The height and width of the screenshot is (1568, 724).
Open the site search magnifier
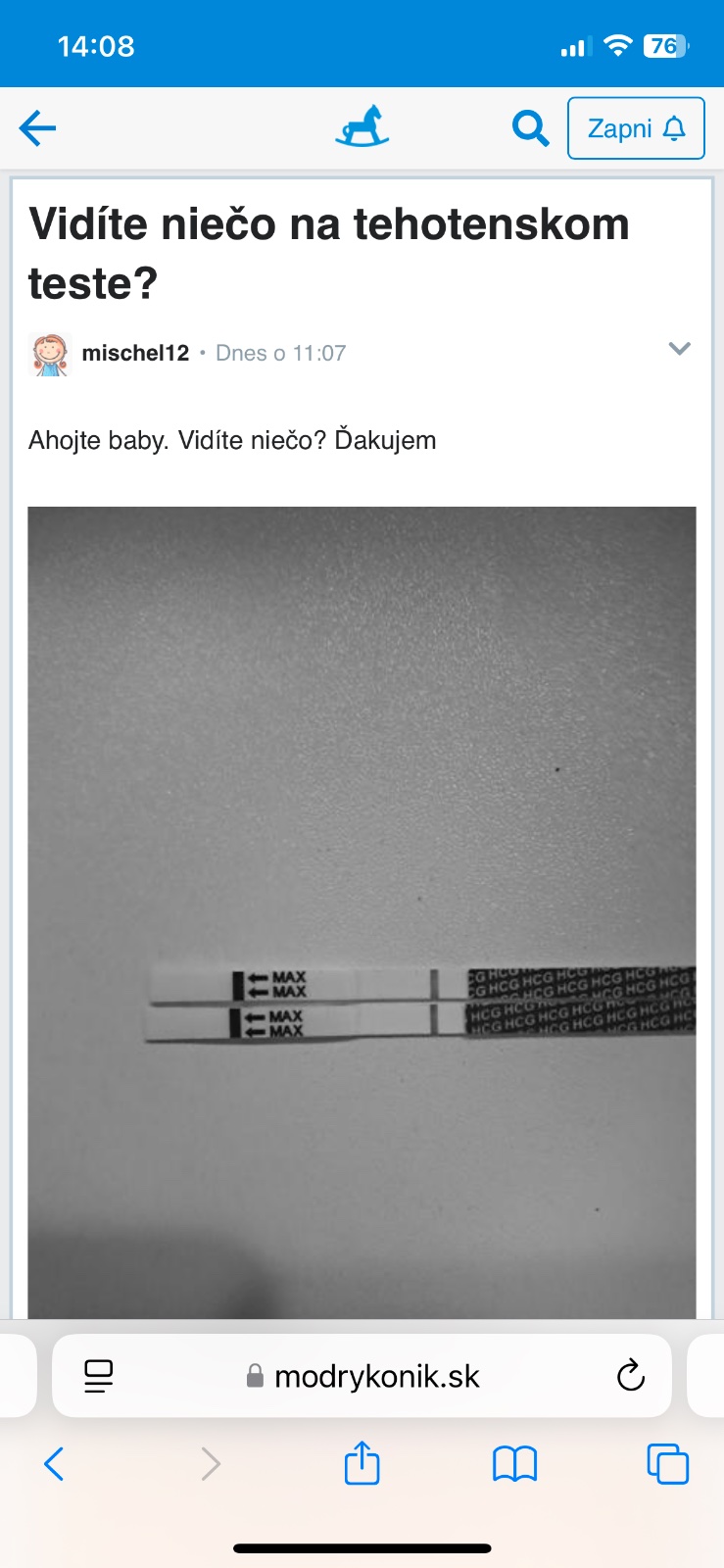pos(530,128)
